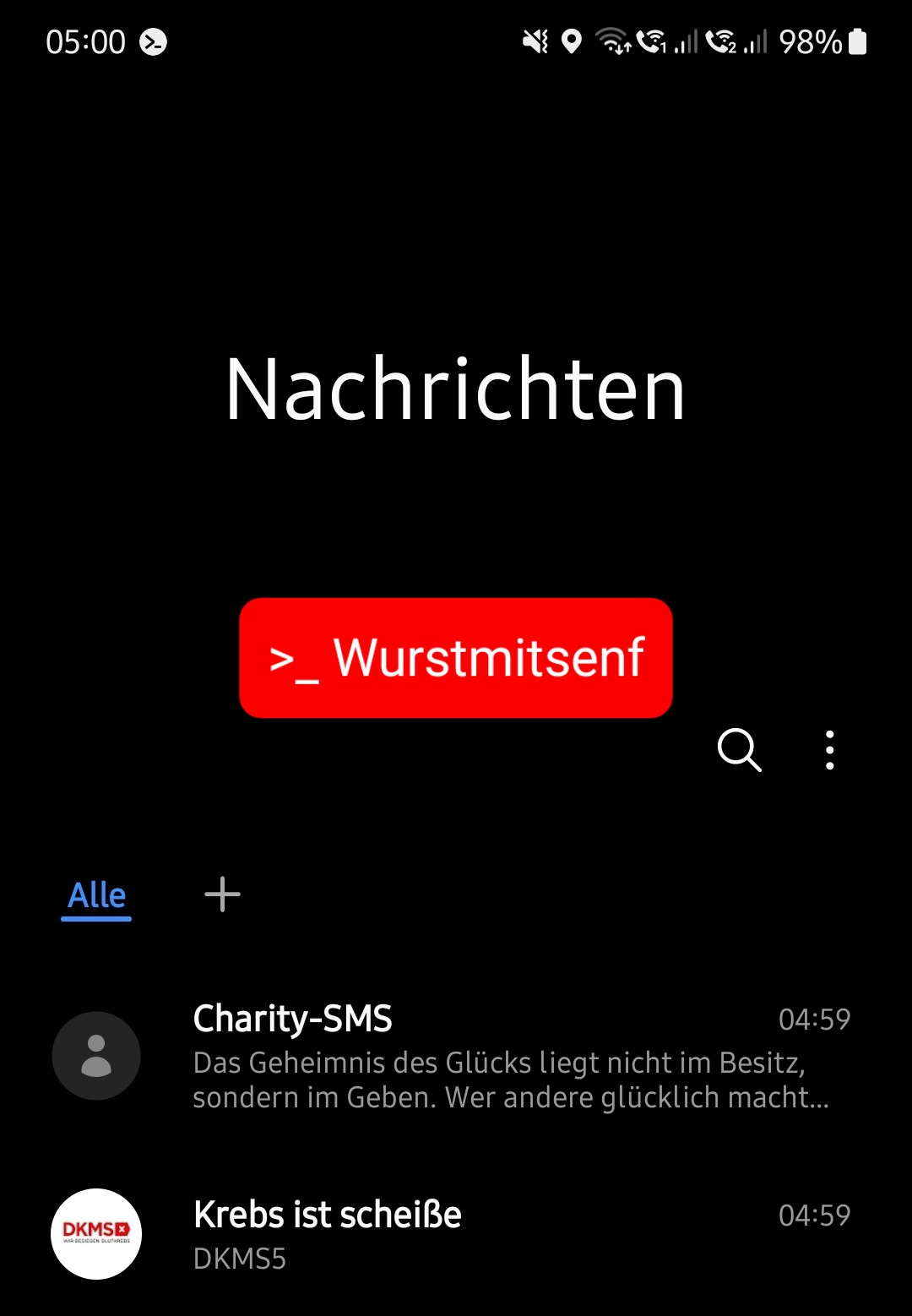This screenshot has height=1316, width=912.
Task: Open the Charity-SMS conversation
Action: tap(507, 1056)
